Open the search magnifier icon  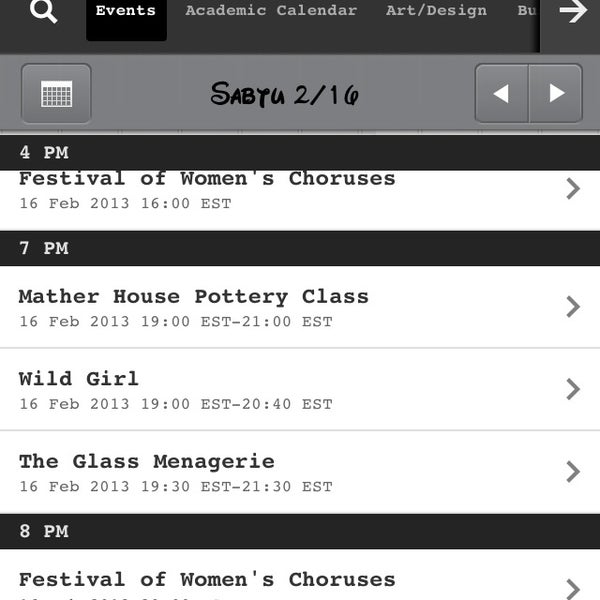tap(43, 13)
